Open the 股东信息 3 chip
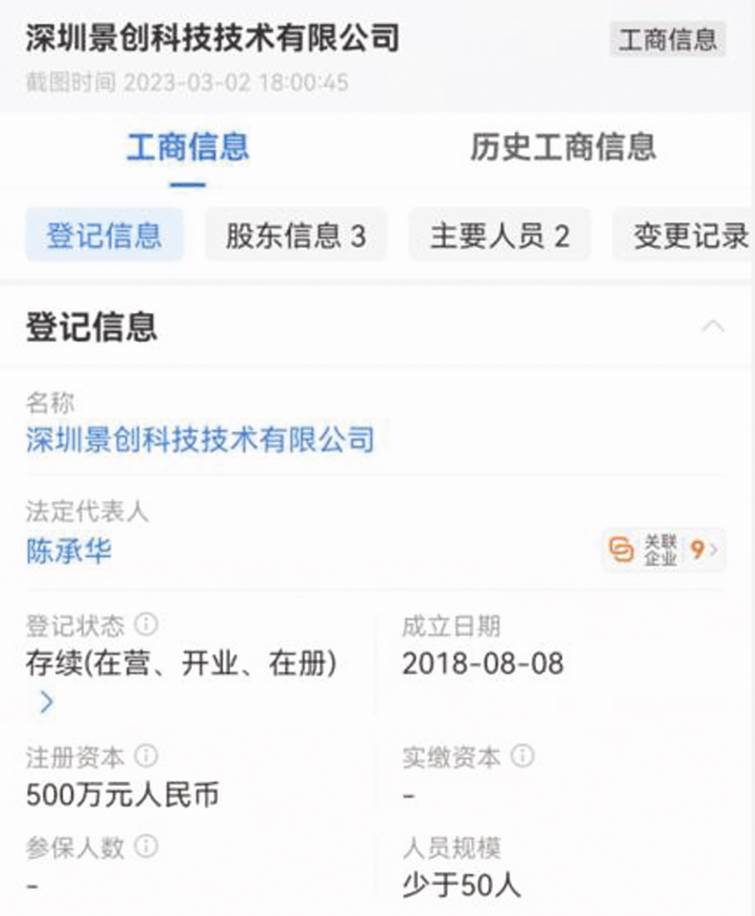This screenshot has height=916, width=755. click(x=295, y=236)
